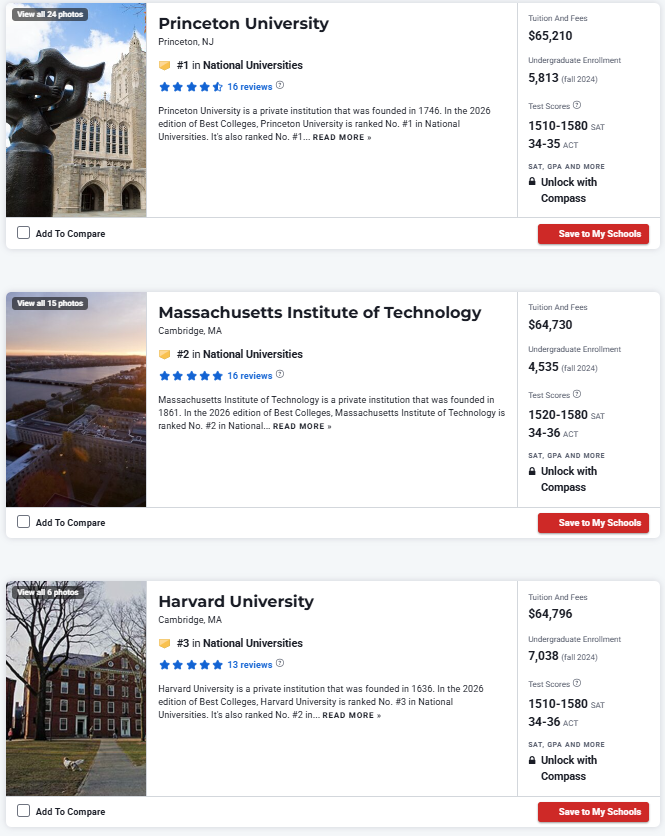View all 24 photos of Princeton
The width and height of the screenshot is (665, 836).
coord(50,15)
